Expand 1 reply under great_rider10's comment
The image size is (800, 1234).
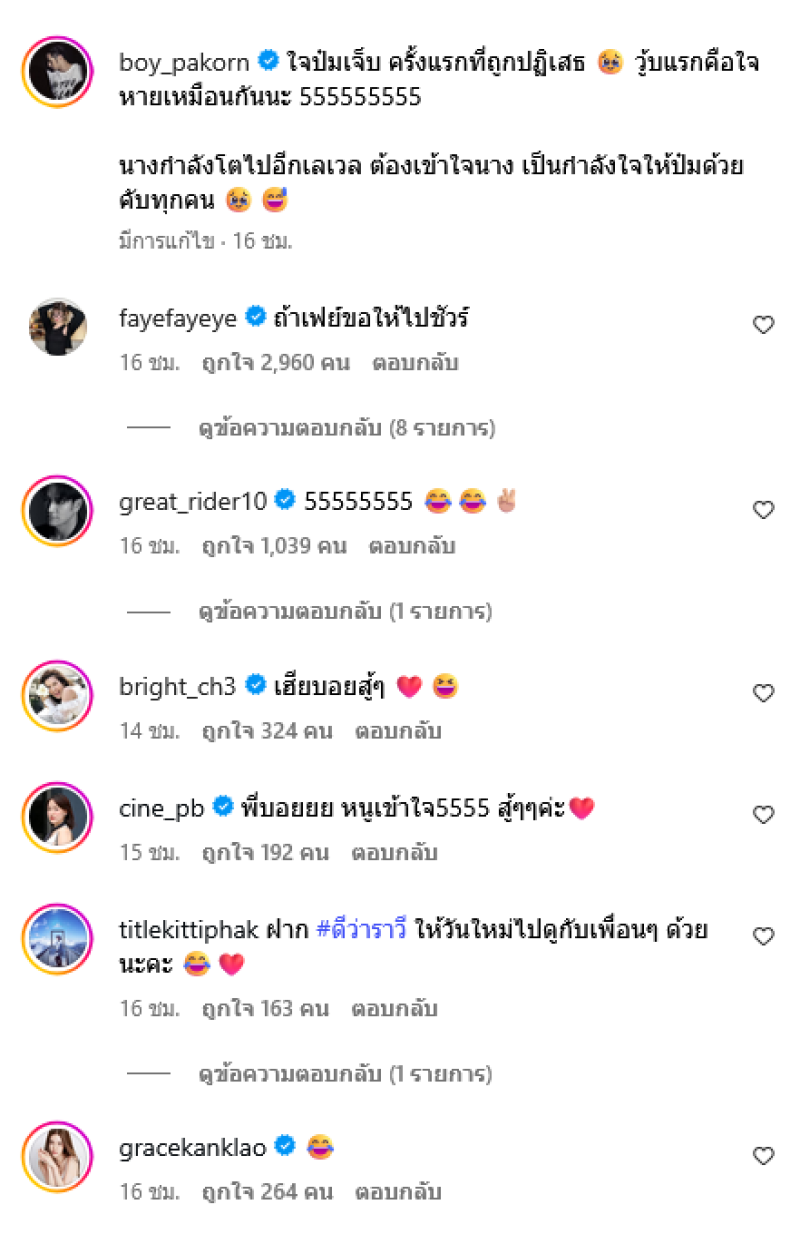click(345, 611)
